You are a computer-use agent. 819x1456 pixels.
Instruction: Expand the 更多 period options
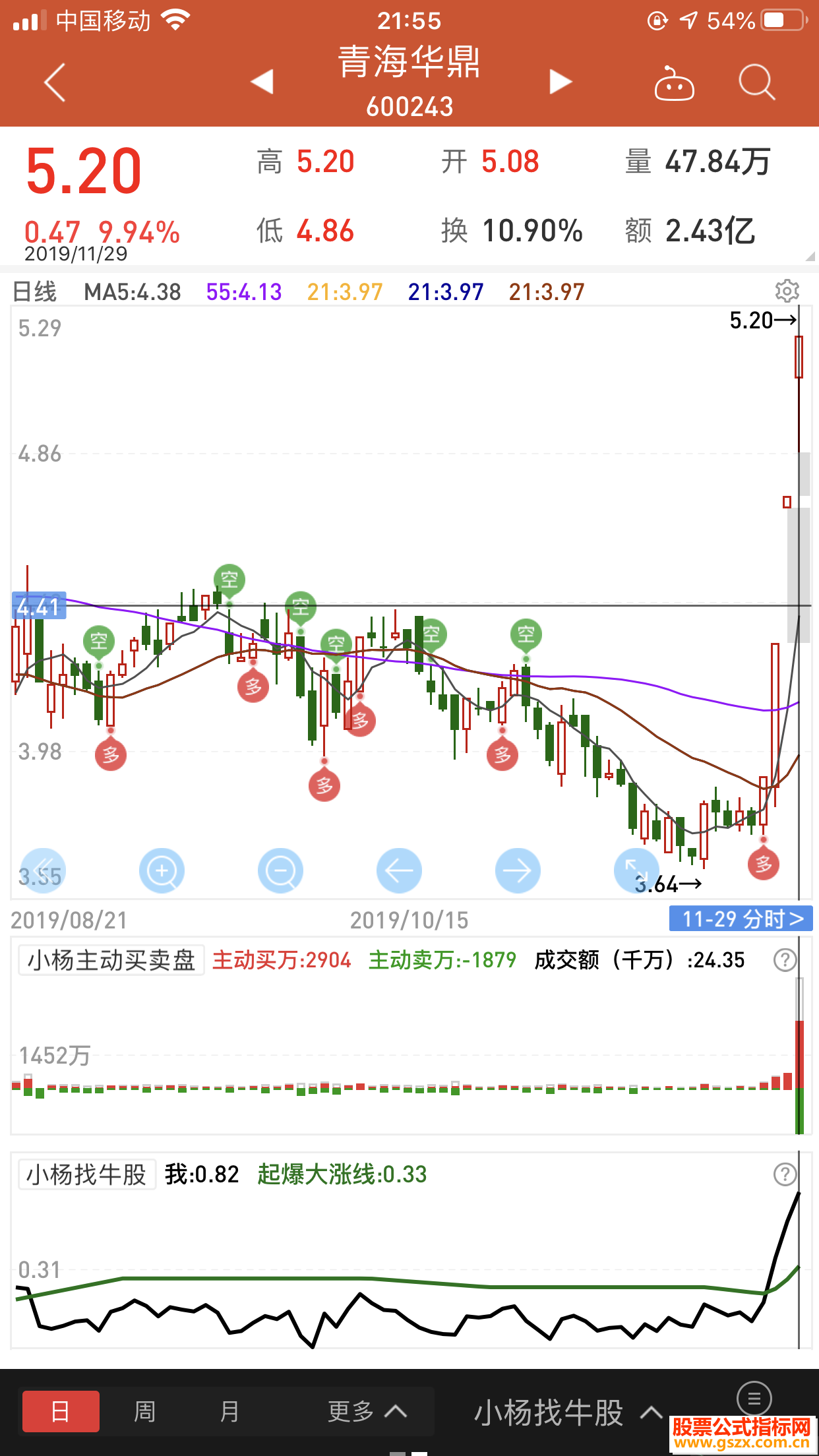(x=367, y=1412)
